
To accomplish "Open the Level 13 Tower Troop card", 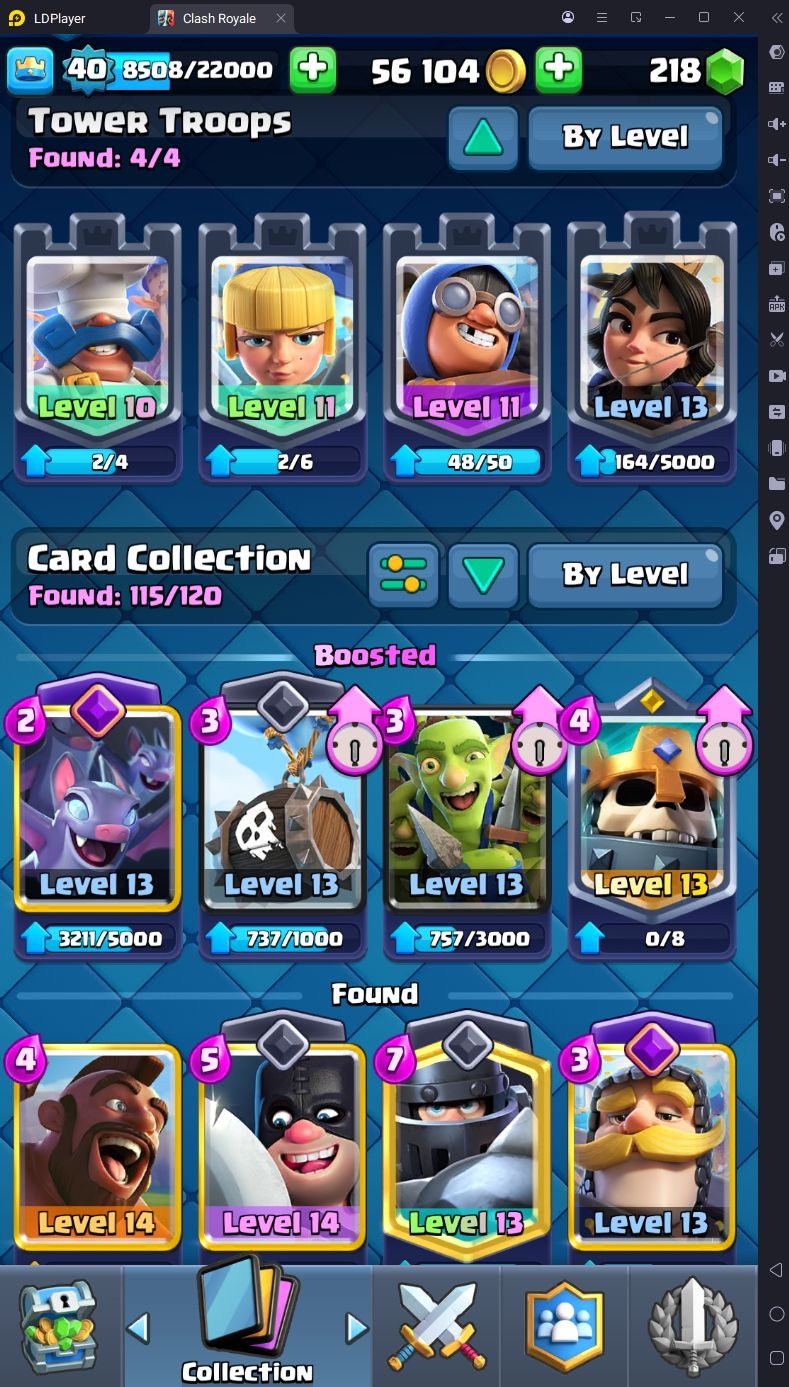I will [651, 348].
